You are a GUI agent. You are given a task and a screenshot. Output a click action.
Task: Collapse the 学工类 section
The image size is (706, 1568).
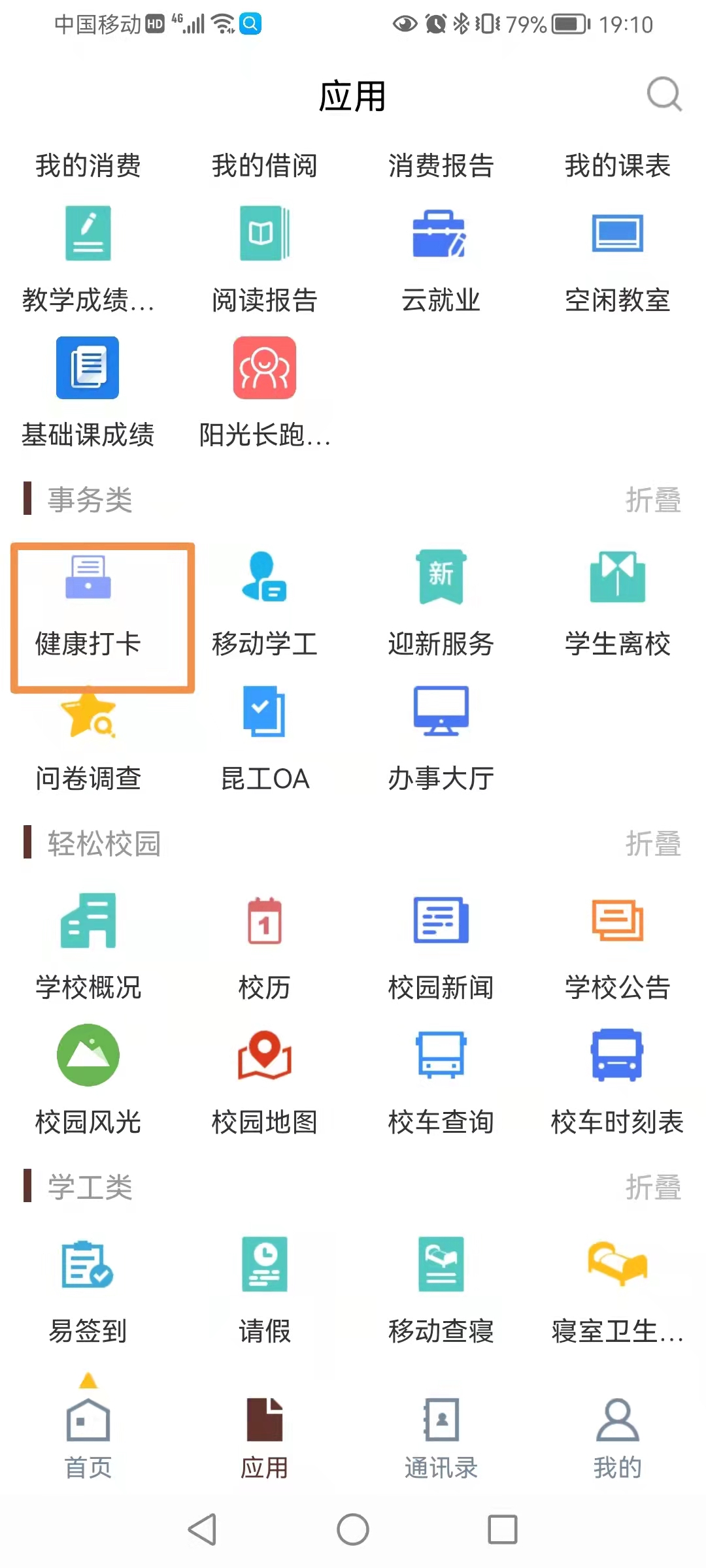[x=652, y=1187]
